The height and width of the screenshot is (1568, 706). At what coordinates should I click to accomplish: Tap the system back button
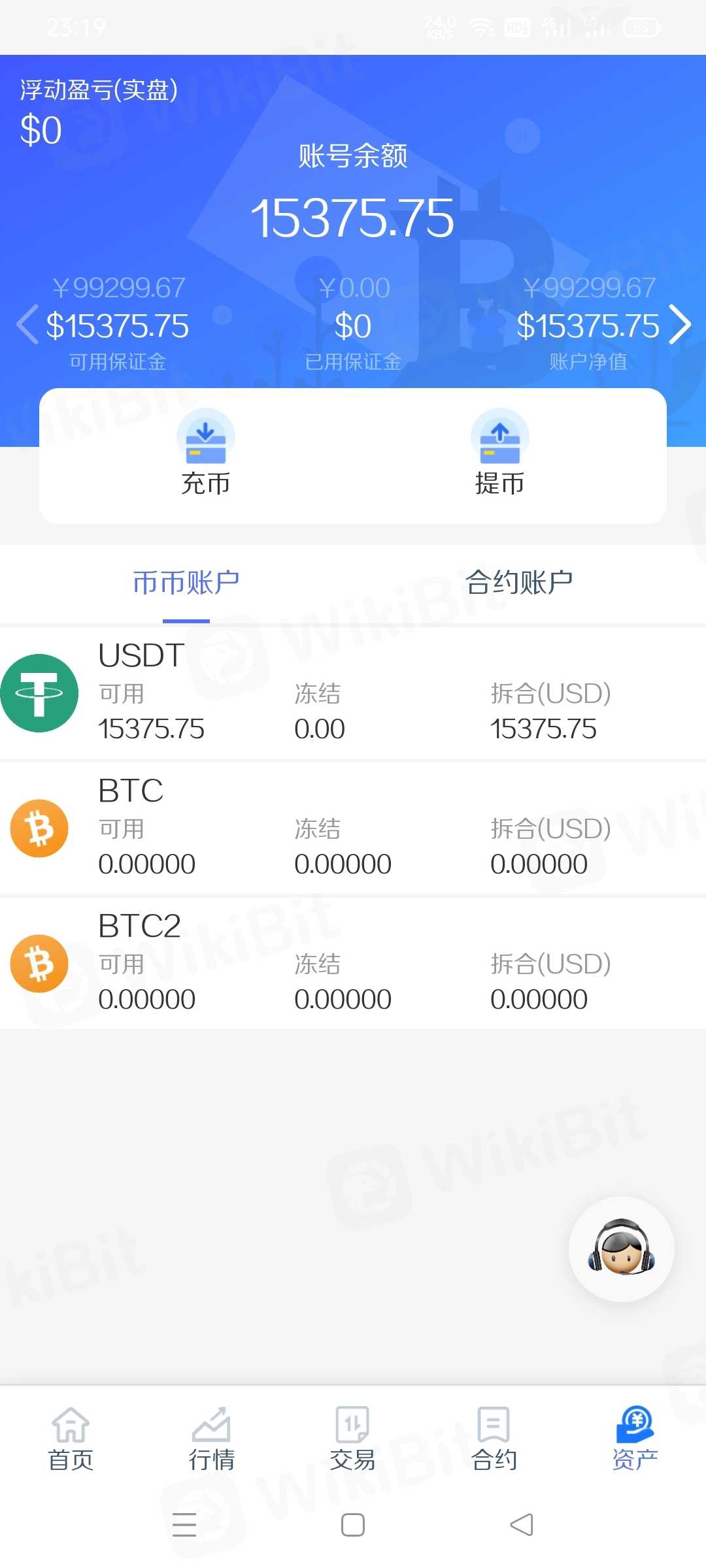pyautogui.click(x=522, y=1525)
